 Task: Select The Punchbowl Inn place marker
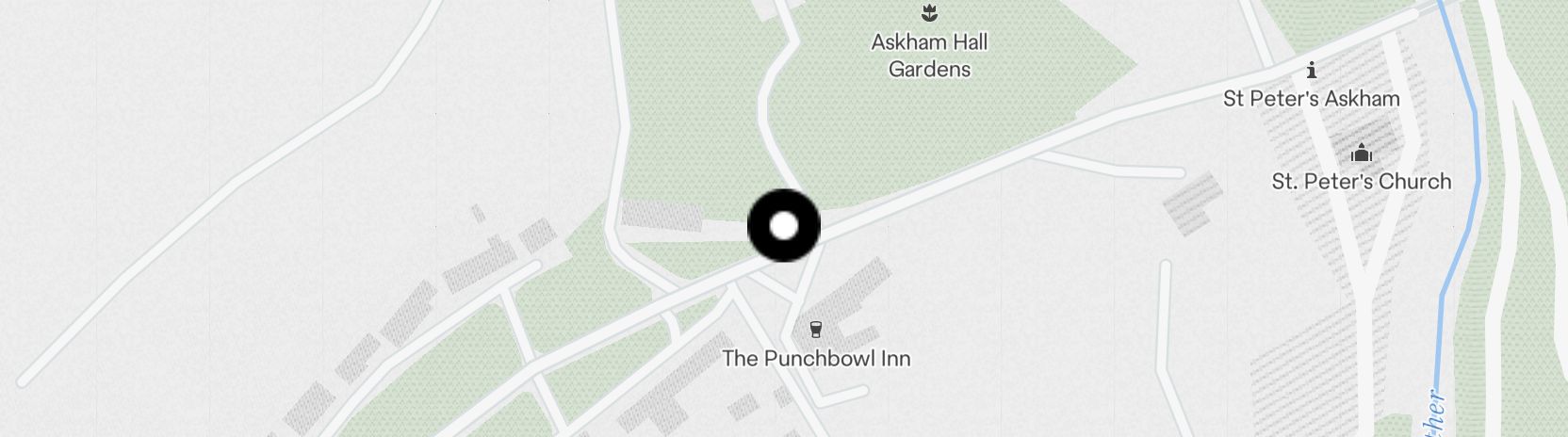point(816,330)
